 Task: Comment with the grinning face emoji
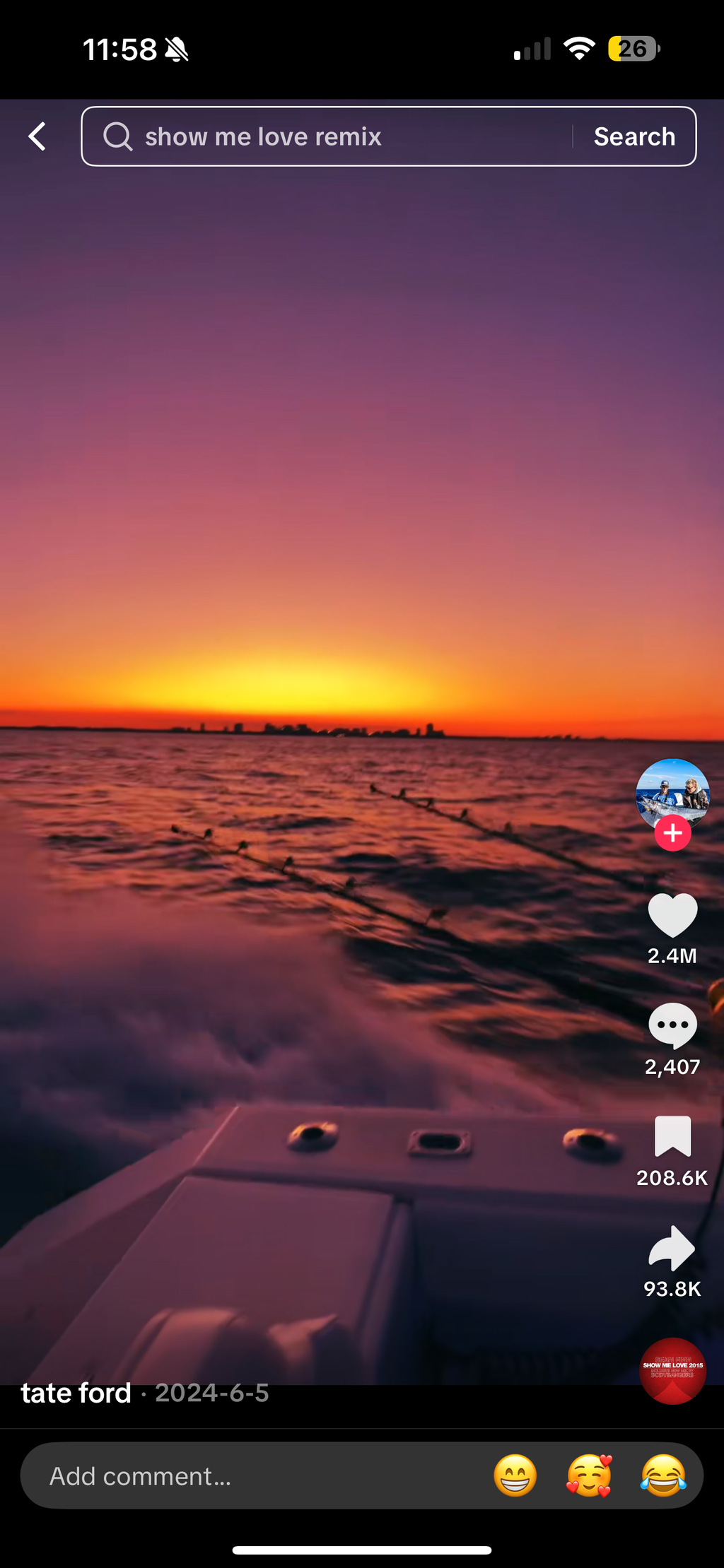(x=515, y=1476)
